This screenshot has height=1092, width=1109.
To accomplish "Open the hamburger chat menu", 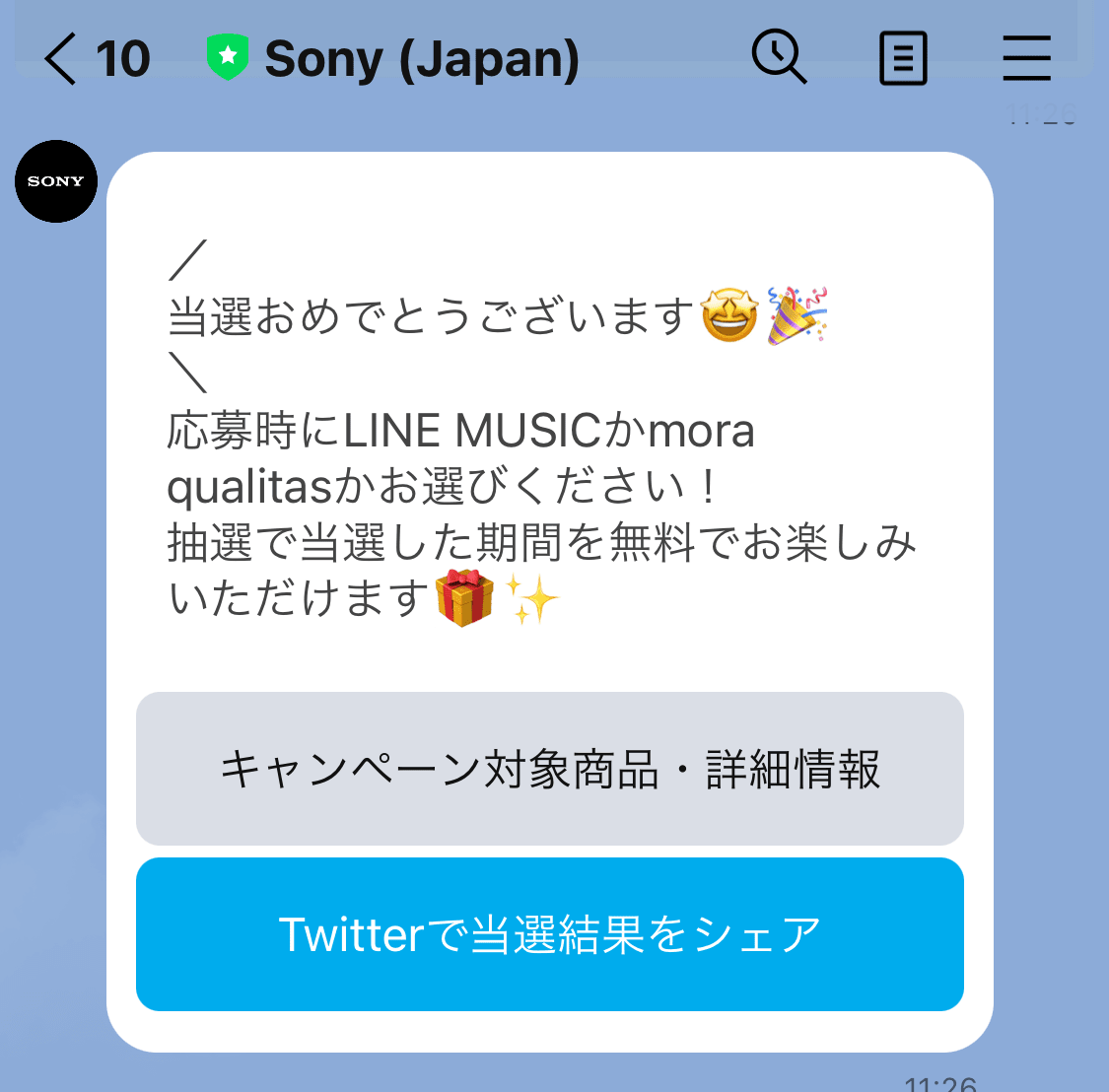I will click(1027, 59).
